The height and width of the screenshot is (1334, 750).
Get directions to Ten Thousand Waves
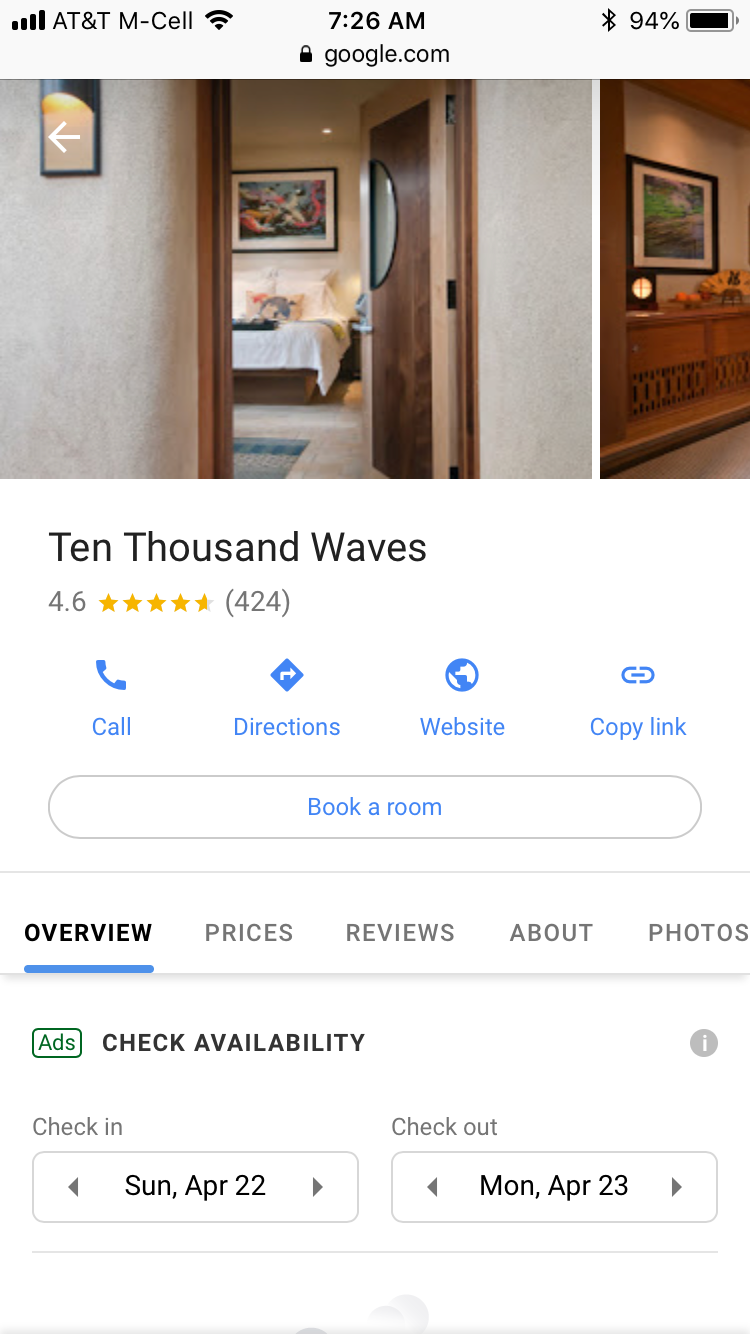(287, 698)
